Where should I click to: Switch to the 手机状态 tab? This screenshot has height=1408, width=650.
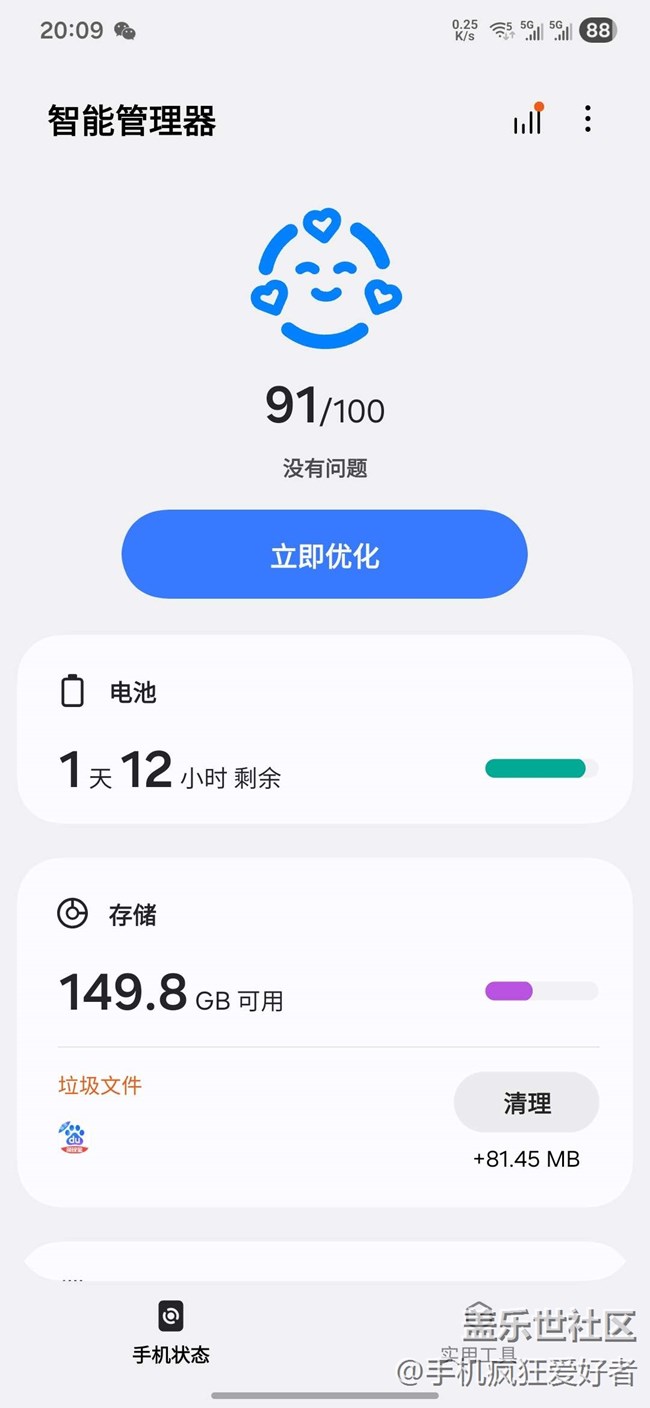click(x=171, y=1332)
